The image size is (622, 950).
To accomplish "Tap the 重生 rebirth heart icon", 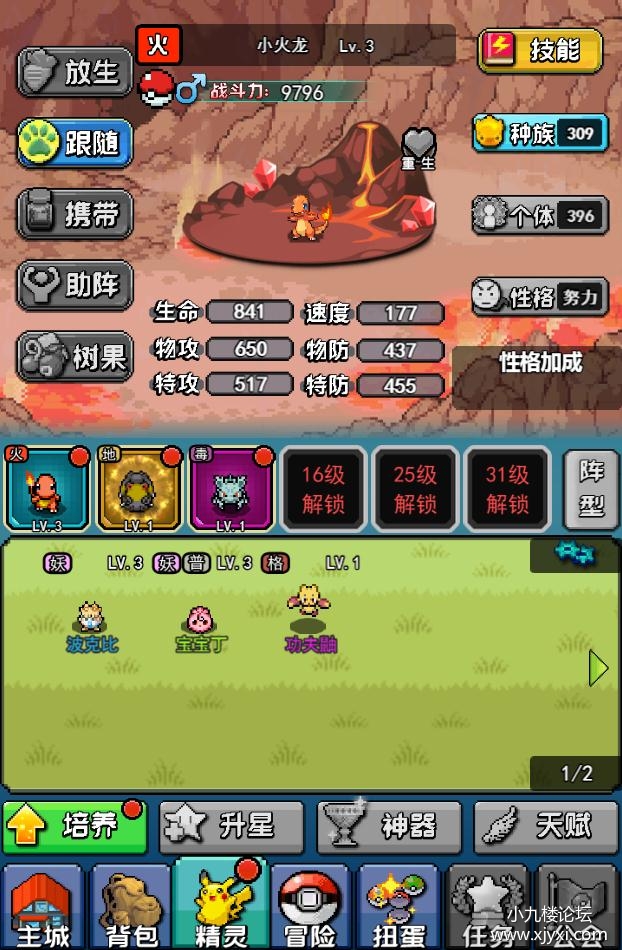I will [419, 147].
